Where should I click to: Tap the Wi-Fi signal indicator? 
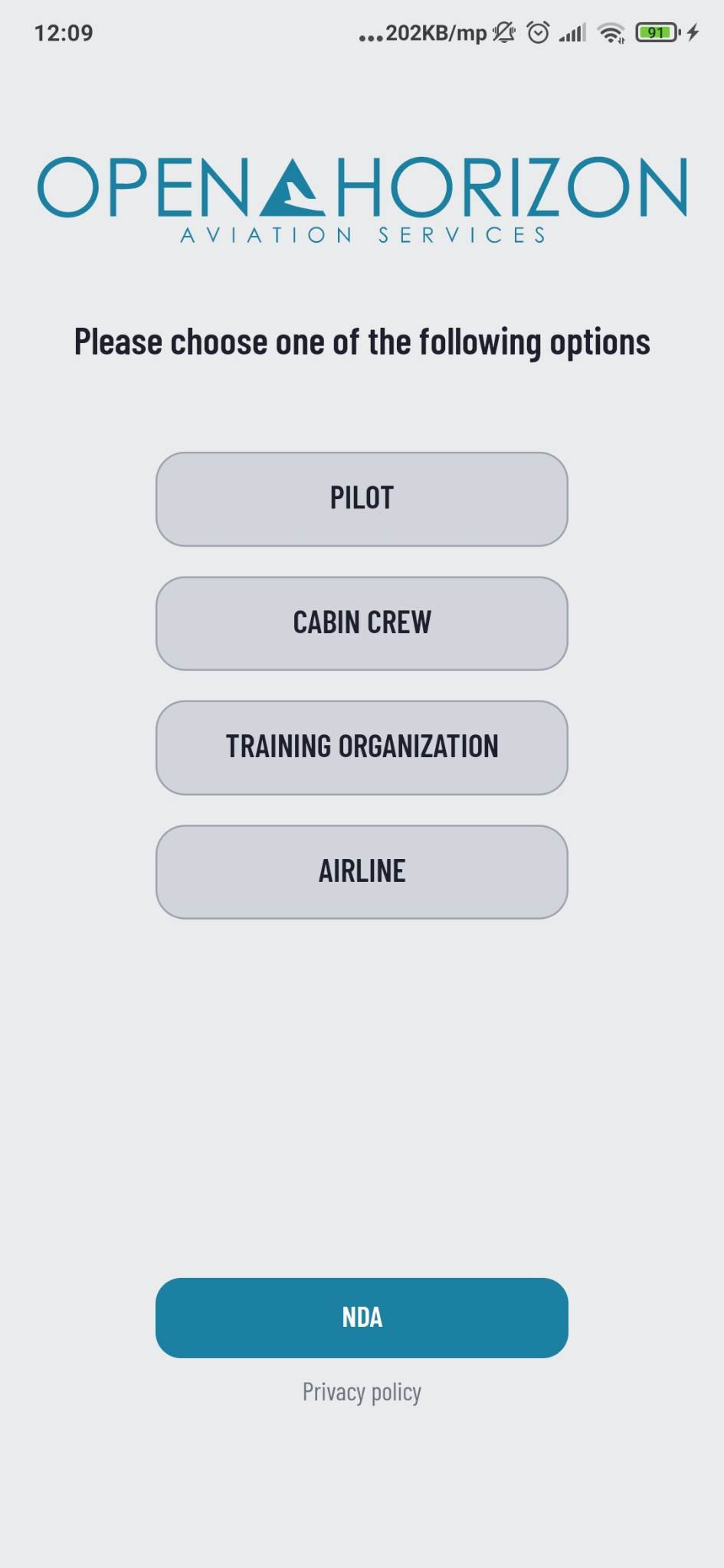click(611, 32)
